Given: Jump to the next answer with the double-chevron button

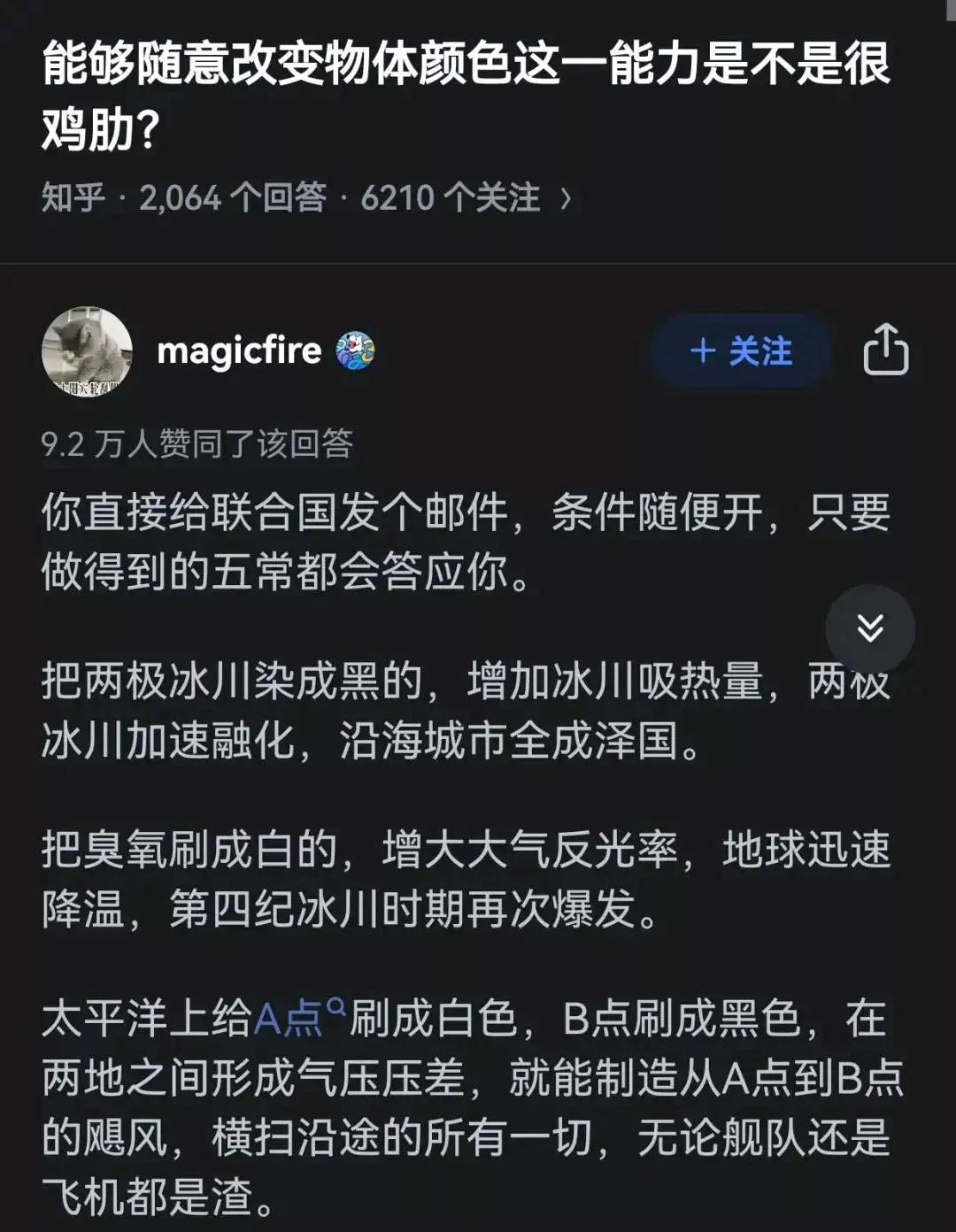Looking at the screenshot, I should coord(870,628).
